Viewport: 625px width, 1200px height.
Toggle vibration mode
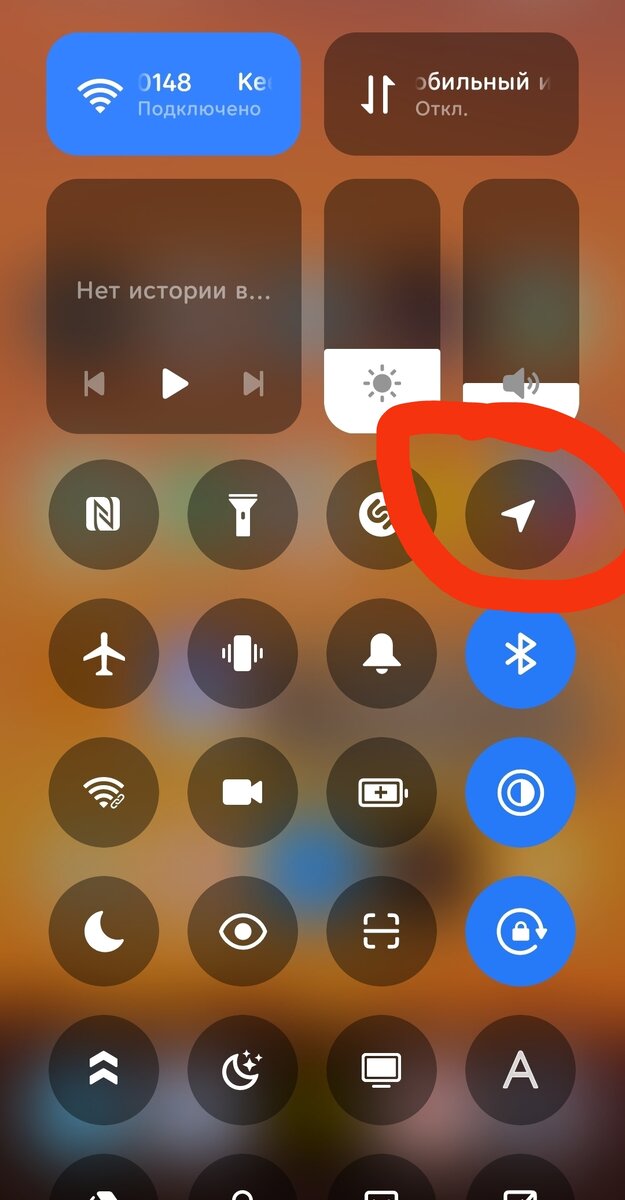242,654
